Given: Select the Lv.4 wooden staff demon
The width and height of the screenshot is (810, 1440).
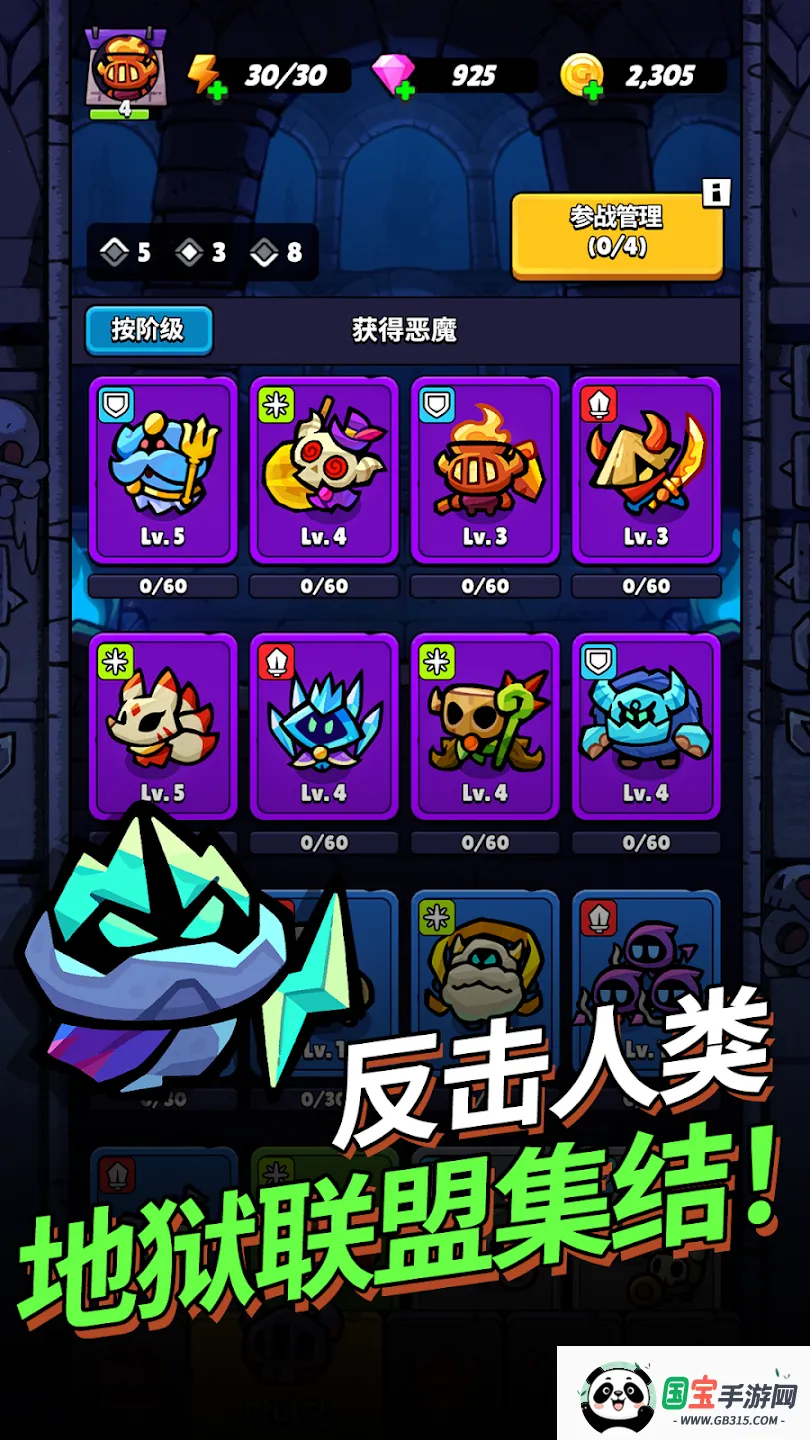Looking at the screenshot, I should (485, 726).
